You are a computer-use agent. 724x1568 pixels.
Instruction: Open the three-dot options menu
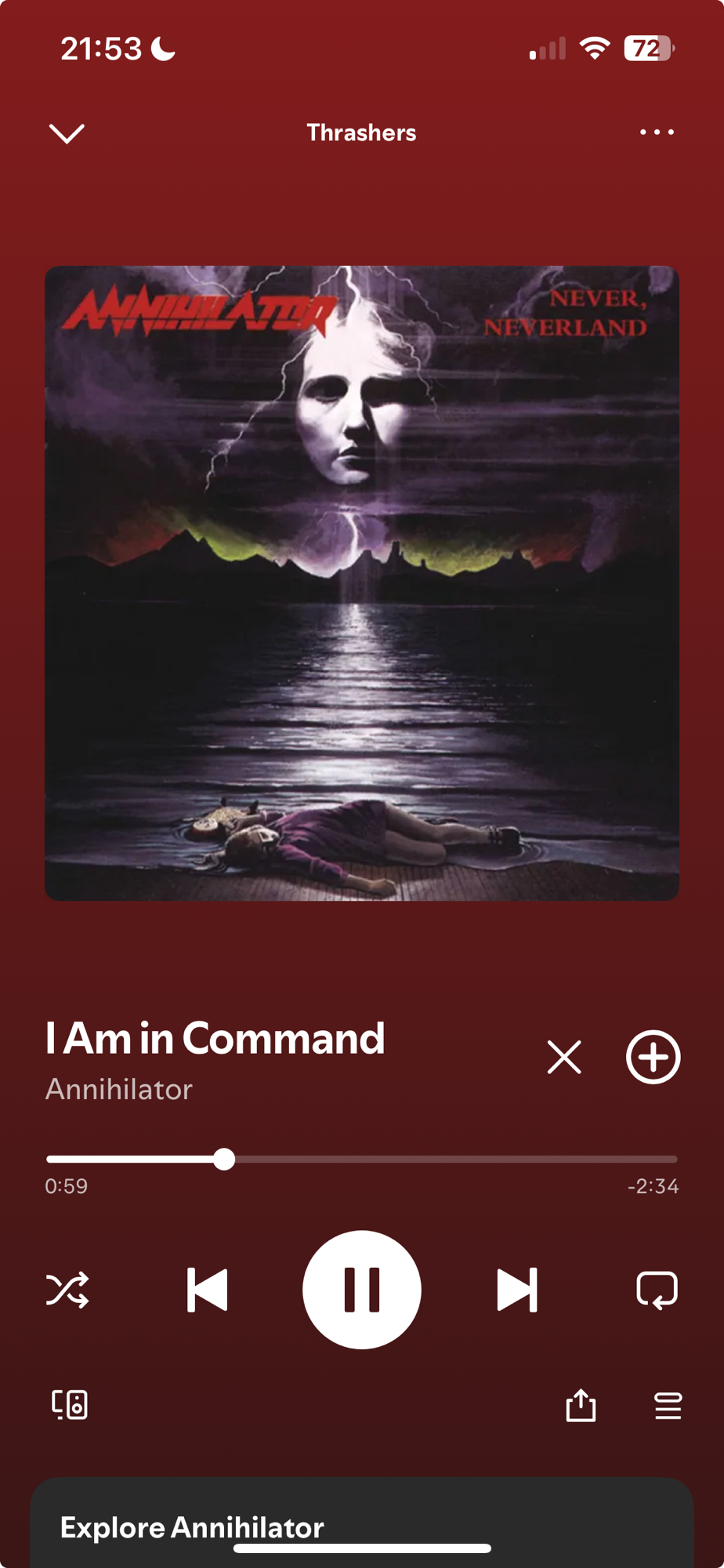pyautogui.click(x=657, y=132)
